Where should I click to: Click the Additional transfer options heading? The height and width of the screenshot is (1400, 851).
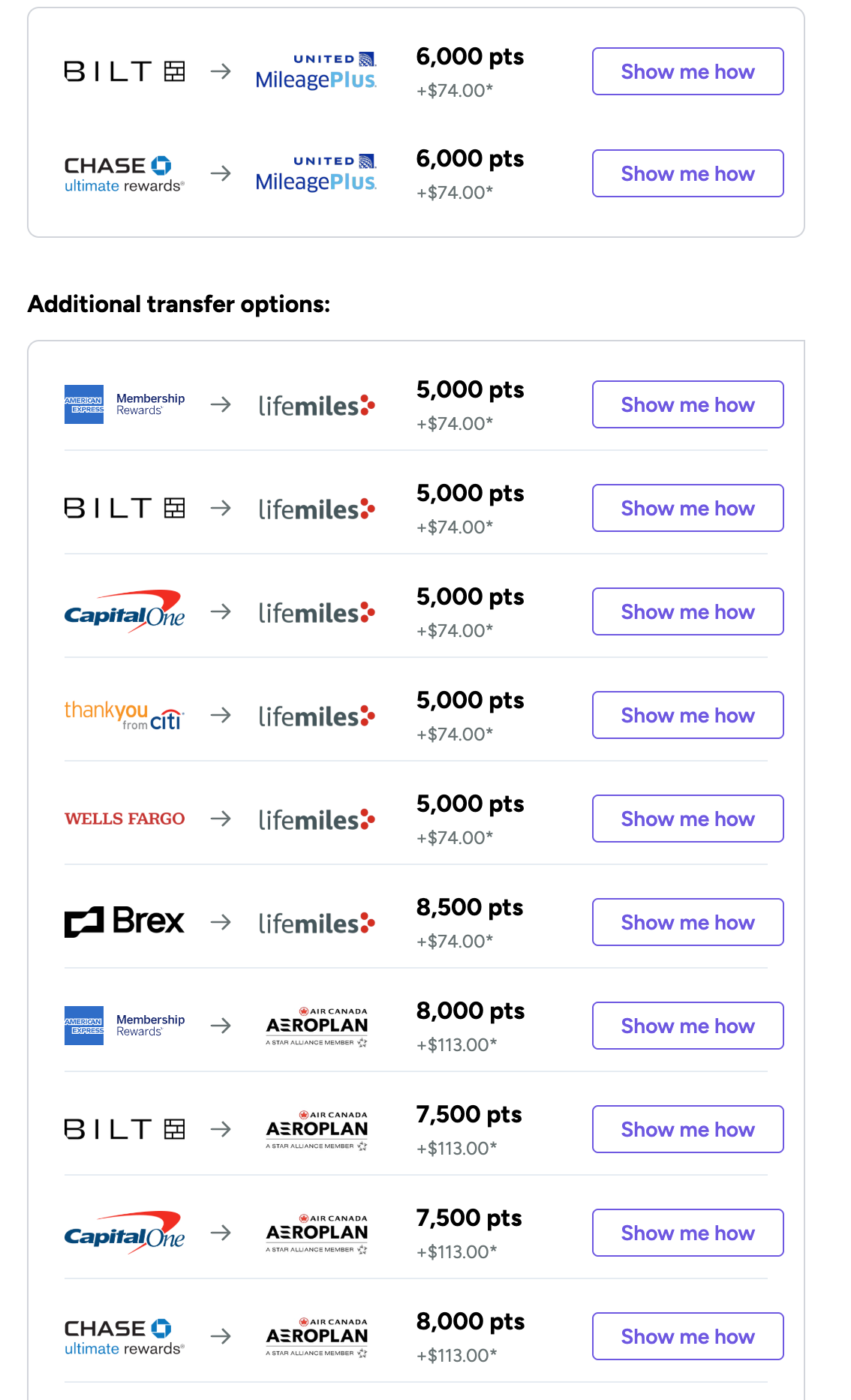pos(179,304)
